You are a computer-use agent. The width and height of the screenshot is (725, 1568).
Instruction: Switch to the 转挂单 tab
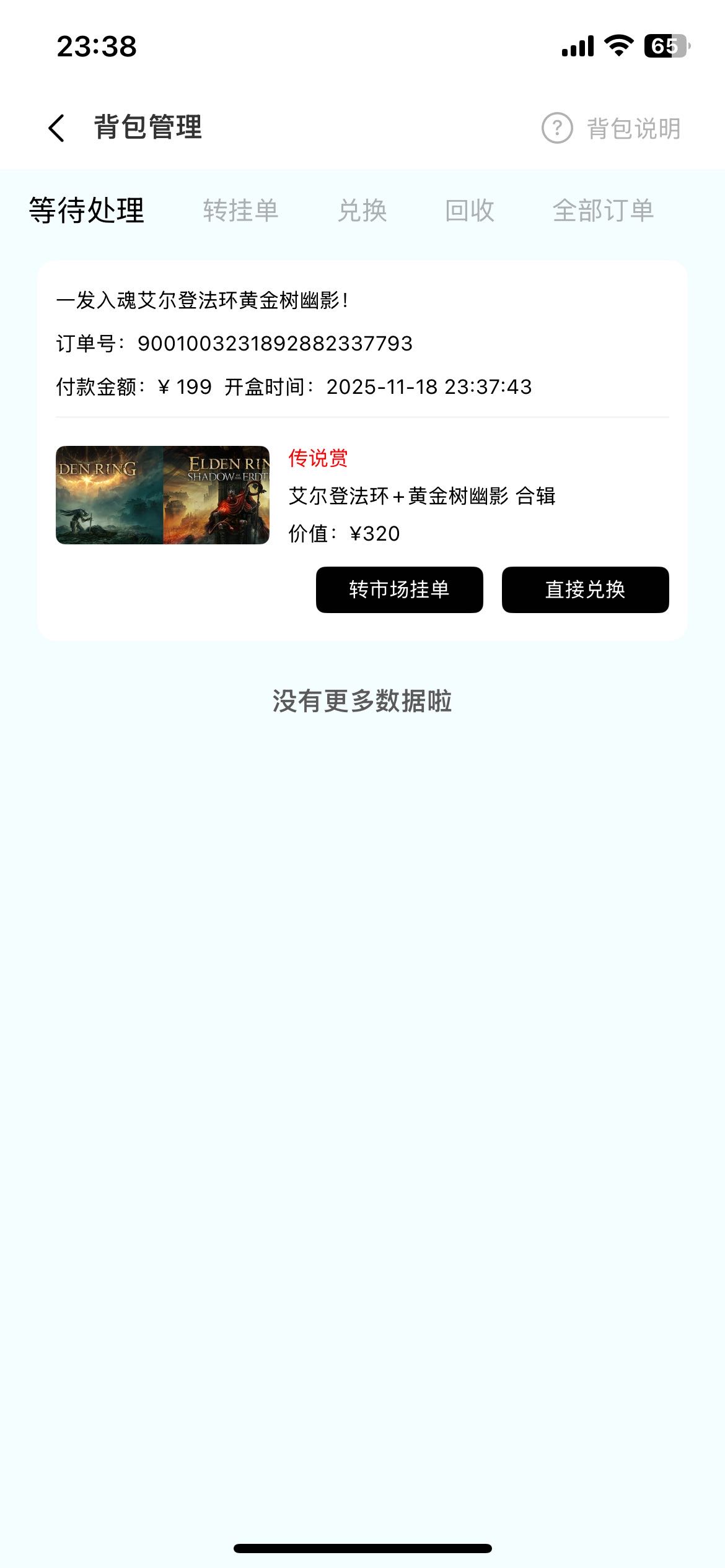click(x=240, y=211)
